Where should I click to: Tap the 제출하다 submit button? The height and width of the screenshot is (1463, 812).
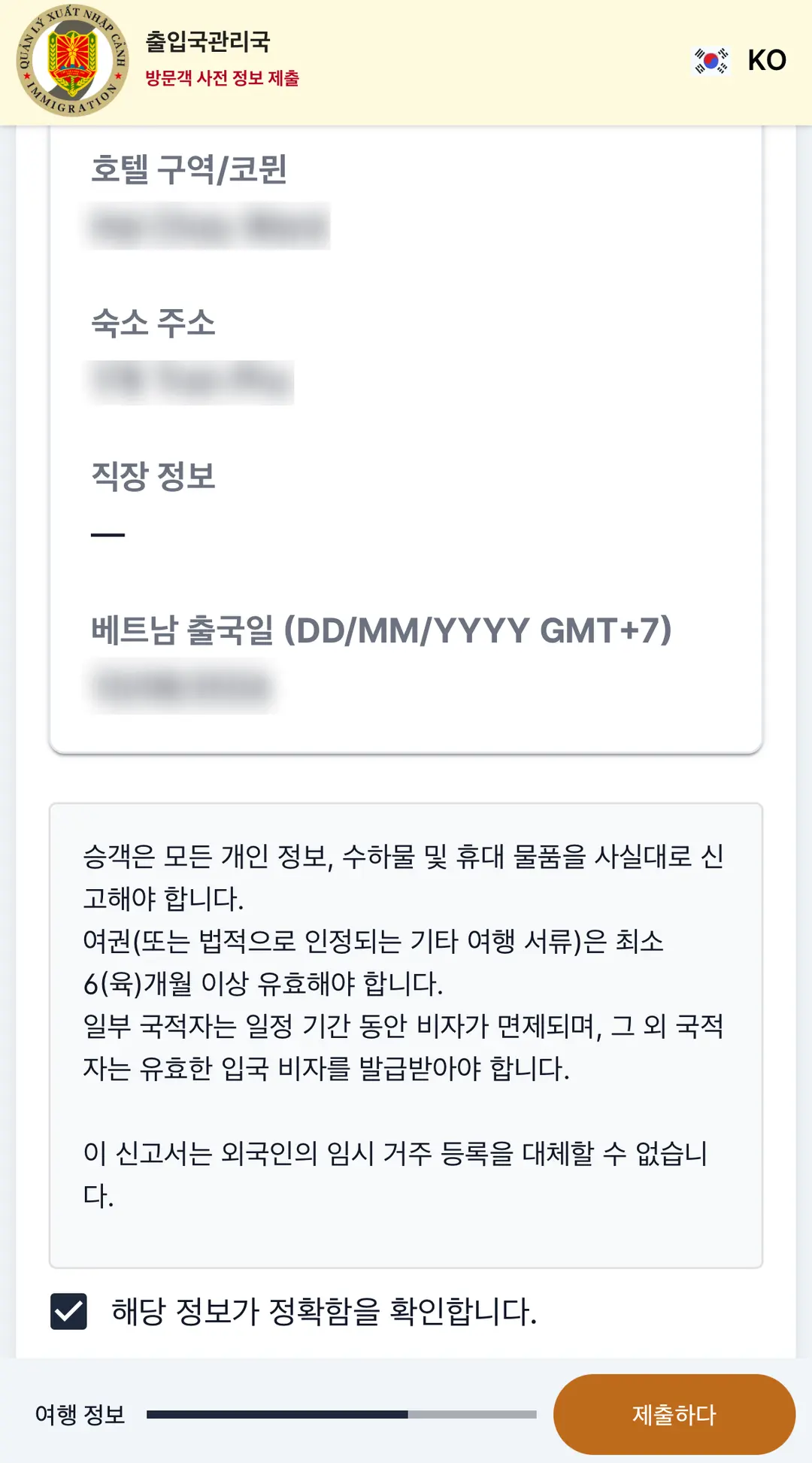point(674,1414)
